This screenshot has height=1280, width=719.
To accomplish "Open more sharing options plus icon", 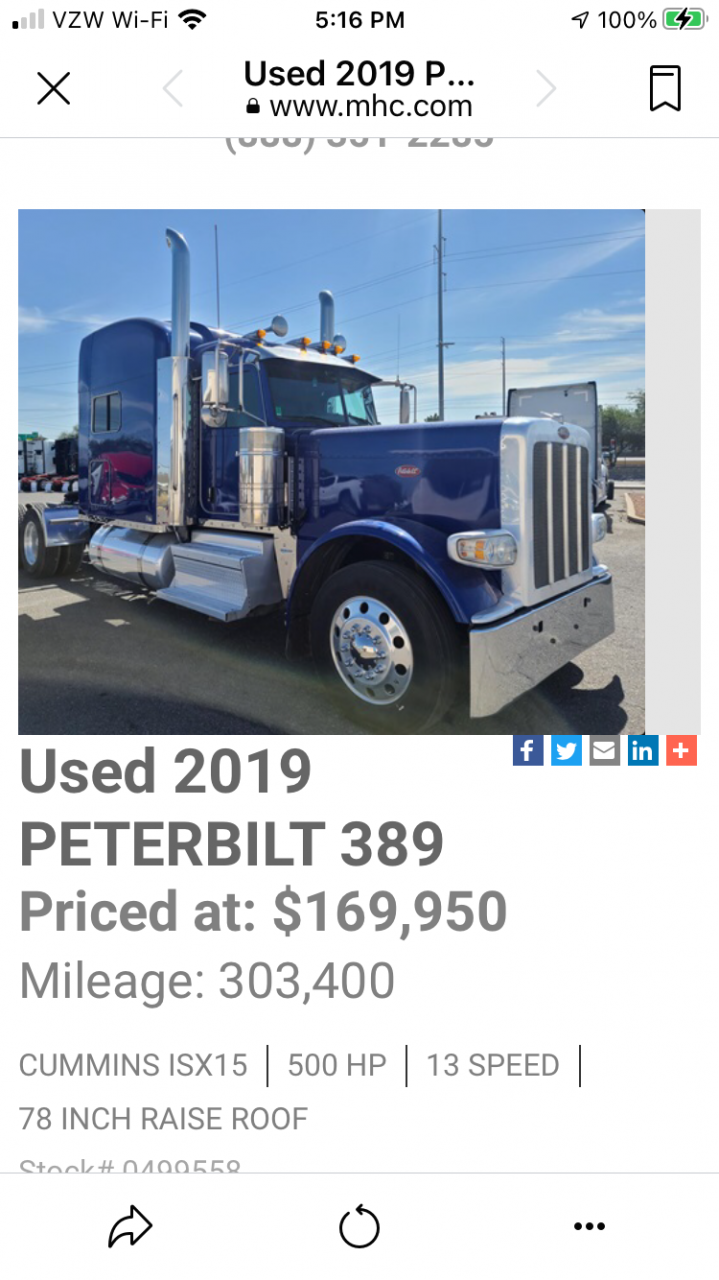I will (x=681, y=750).
